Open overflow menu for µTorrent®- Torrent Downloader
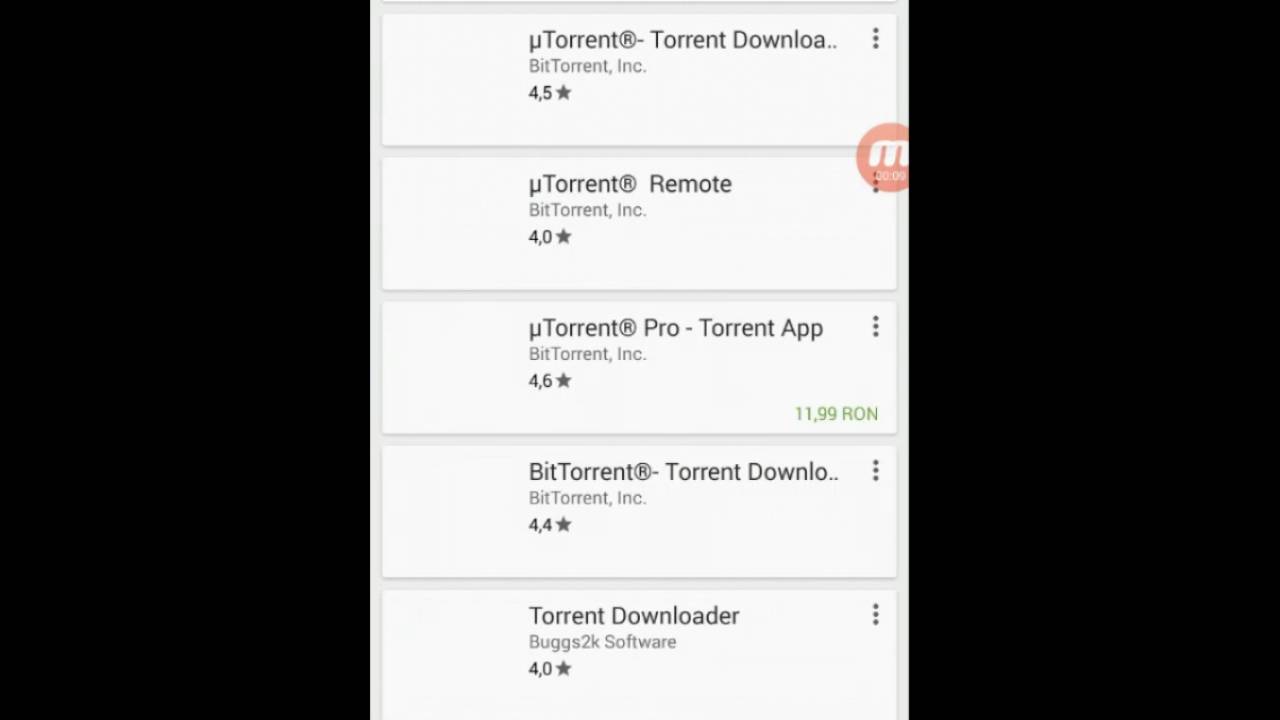 [x=875, y=39]
